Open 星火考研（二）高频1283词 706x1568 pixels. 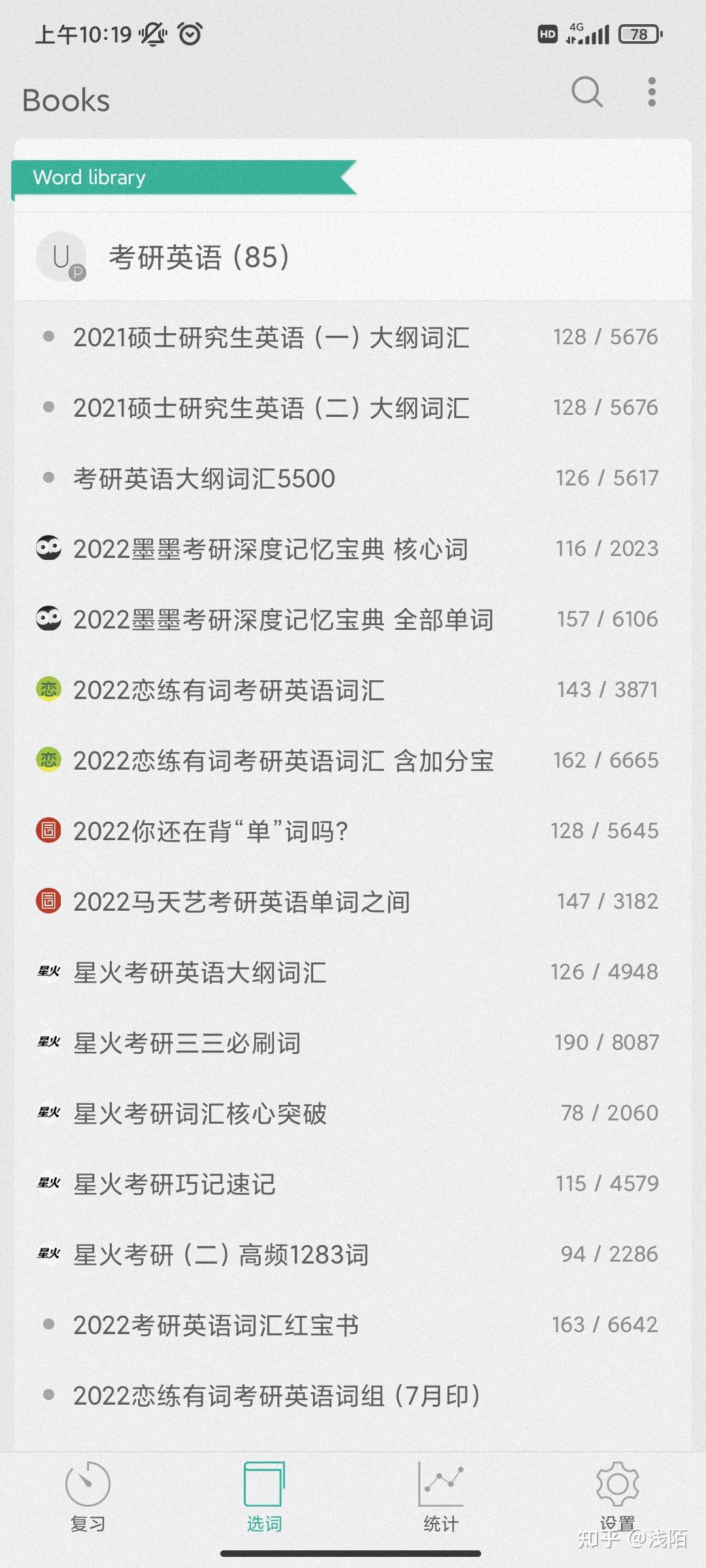220,1255
